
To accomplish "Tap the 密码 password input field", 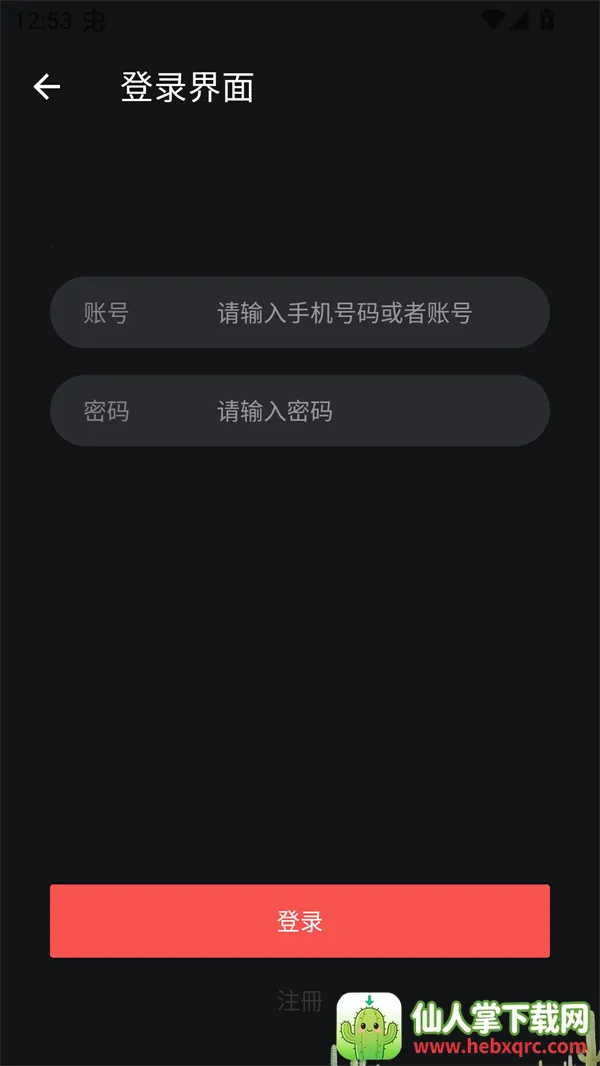I will (344, 411).
